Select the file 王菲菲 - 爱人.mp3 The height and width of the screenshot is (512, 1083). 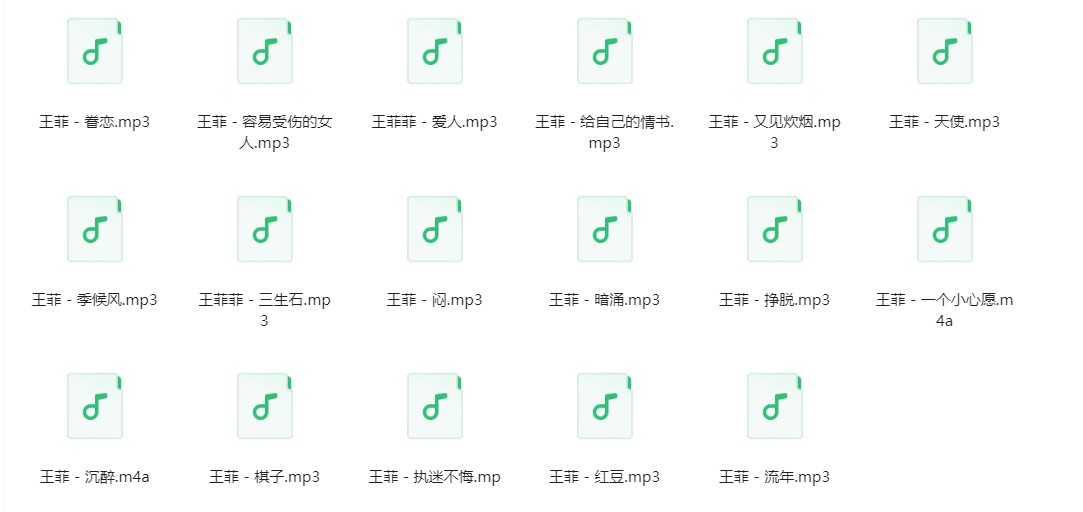(x=434, y=52)
